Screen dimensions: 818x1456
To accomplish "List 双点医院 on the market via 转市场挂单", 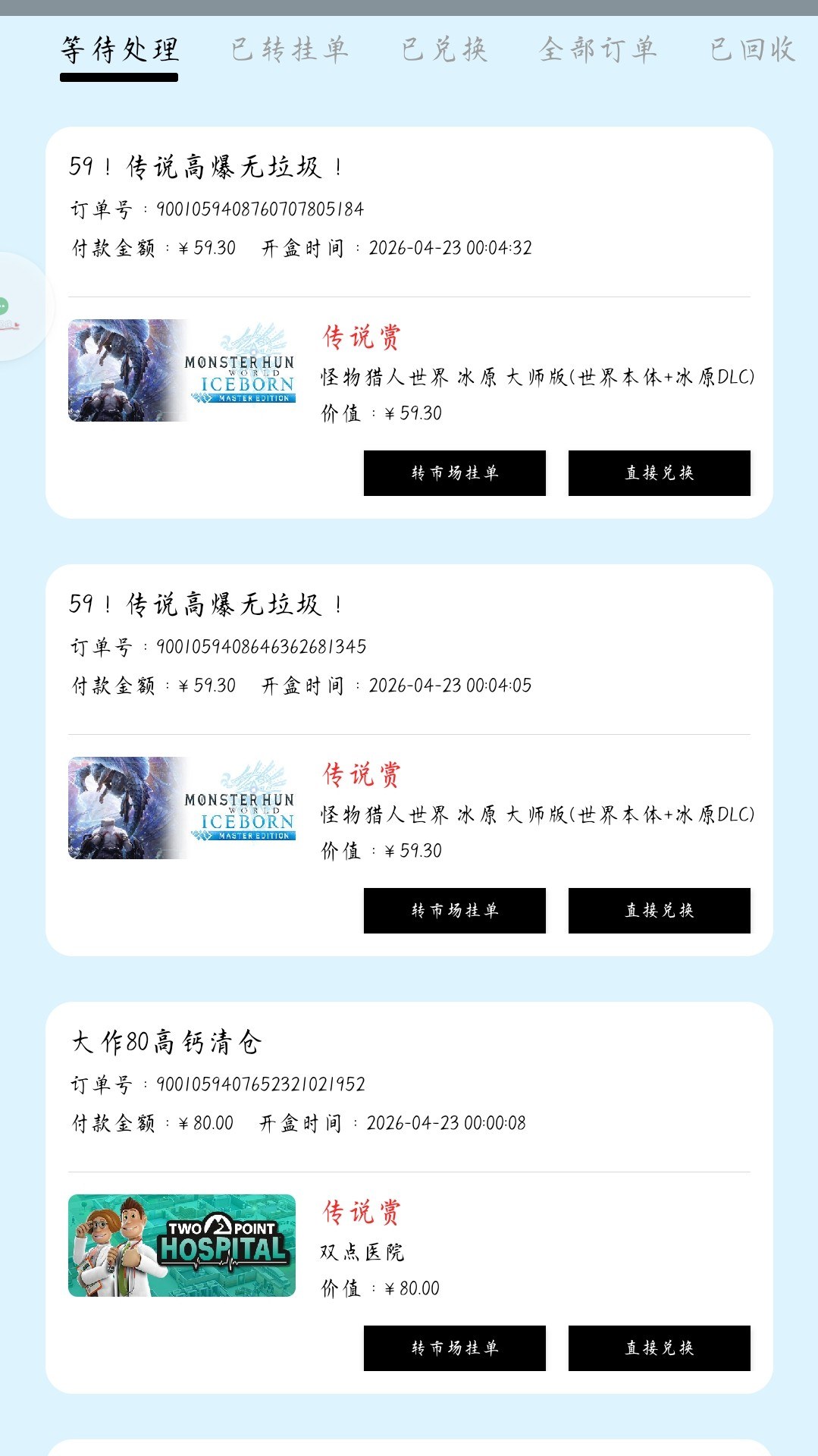I will click(454, 1348).
